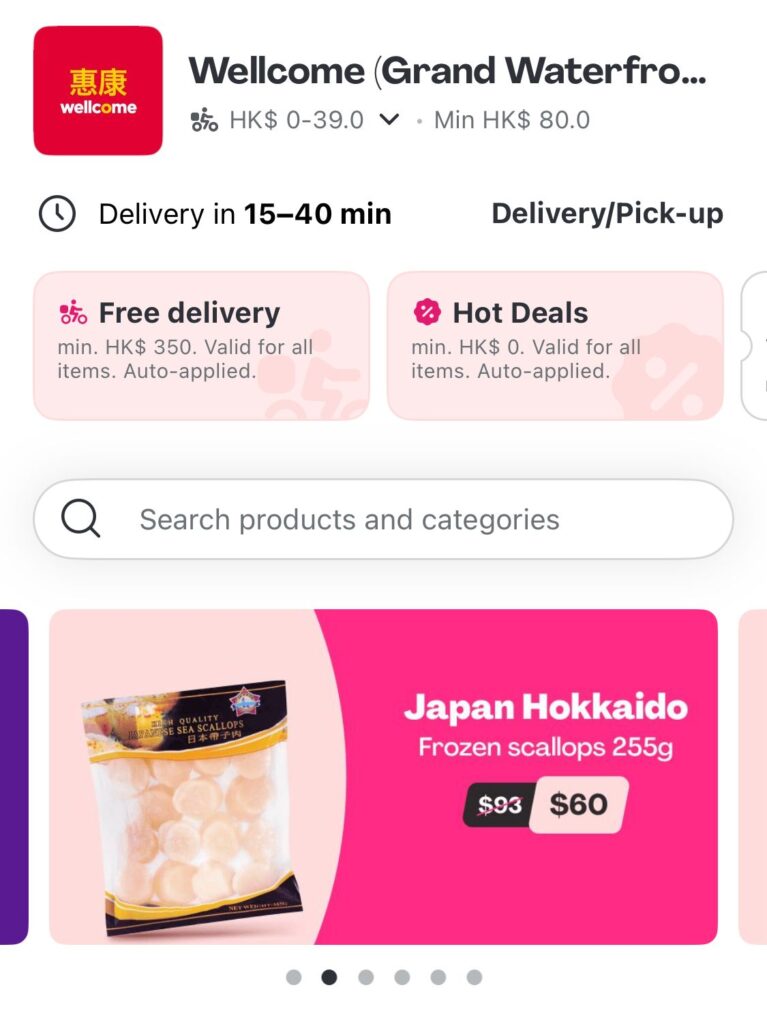This screenshot has height=1024, width=767.
Task: Open the Wellcome store header
Action: coord(446,71)
